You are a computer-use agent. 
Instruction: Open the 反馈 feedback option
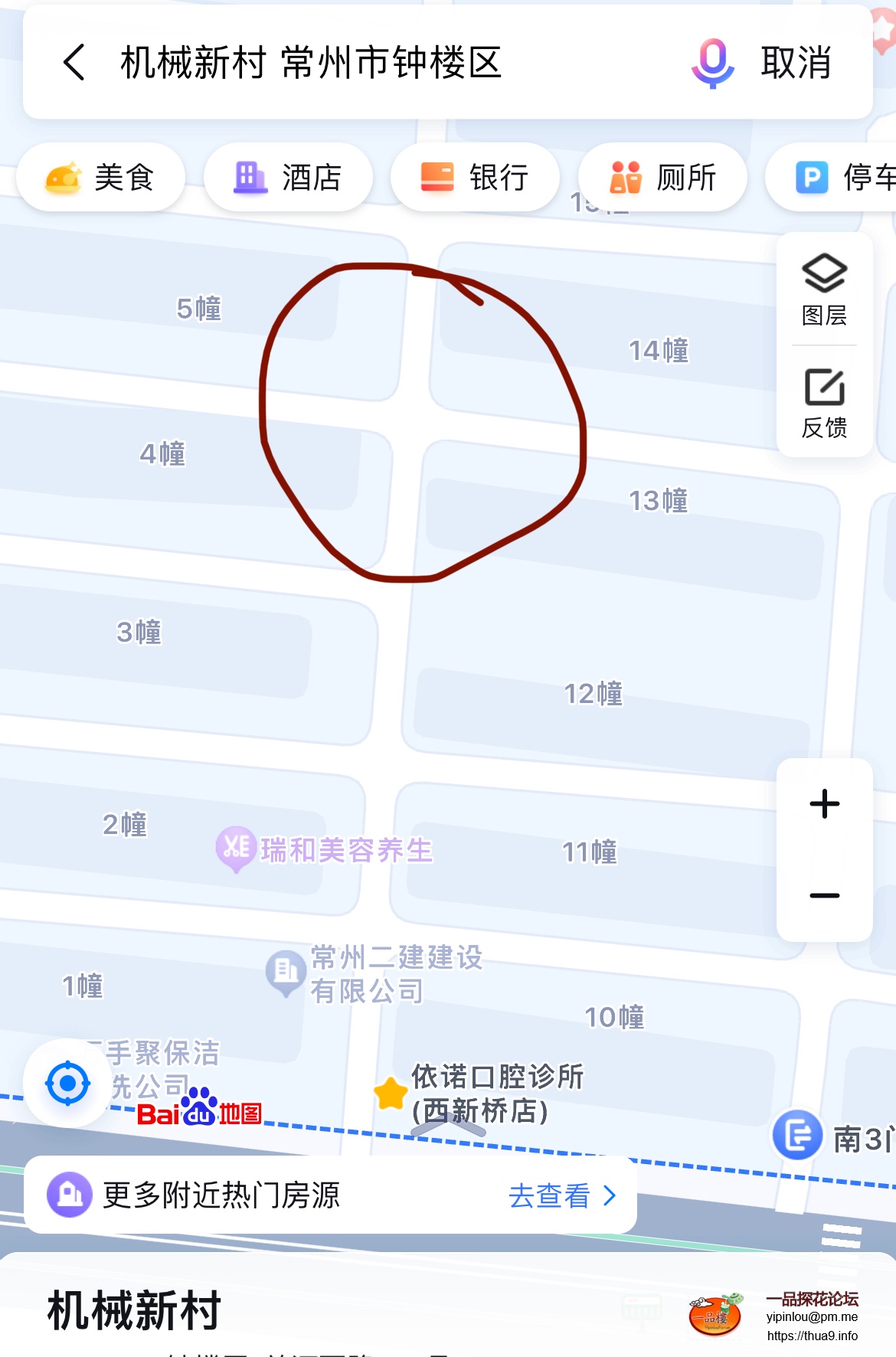(824, 404)
